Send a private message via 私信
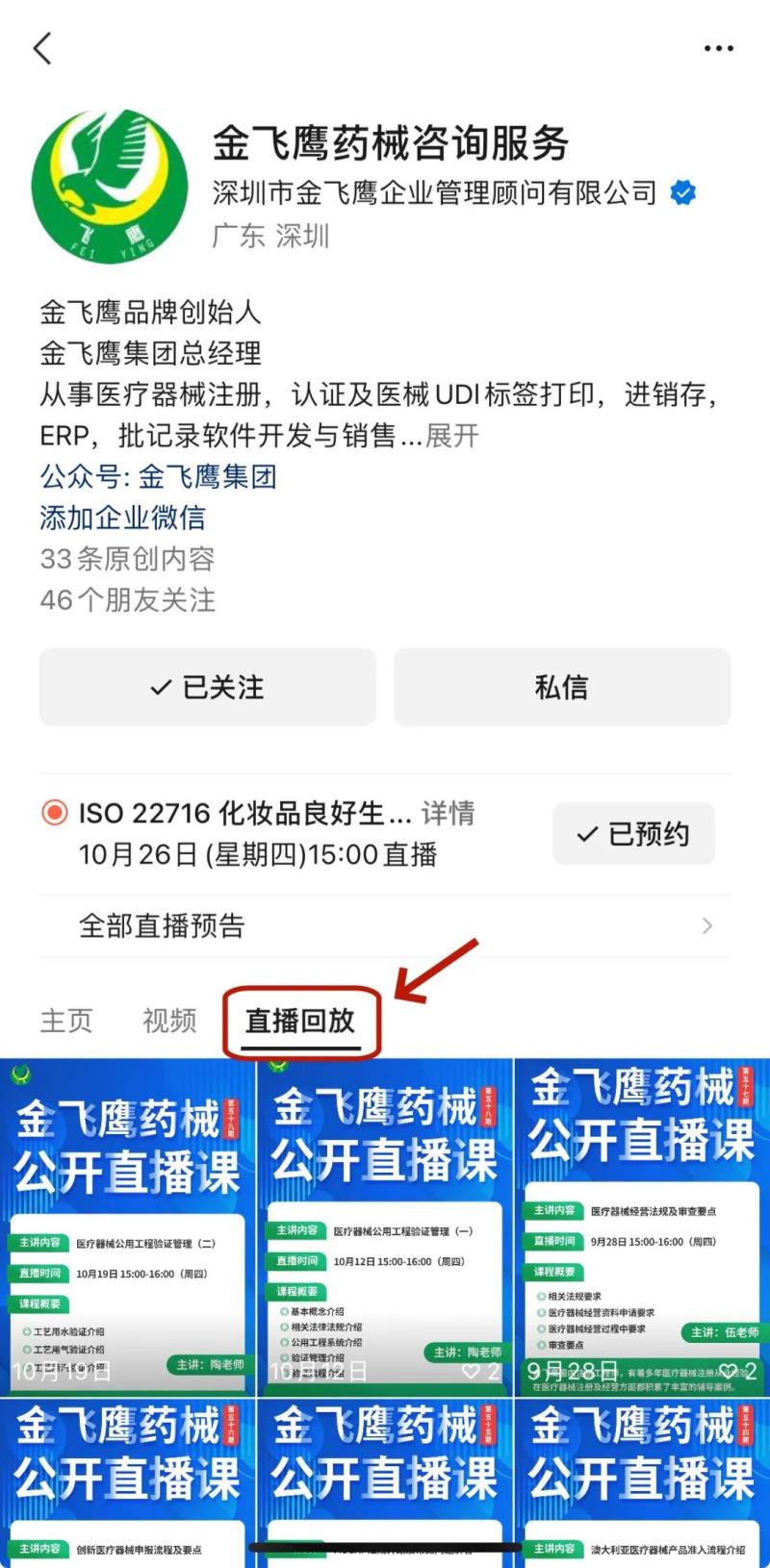 pos(561,687)
